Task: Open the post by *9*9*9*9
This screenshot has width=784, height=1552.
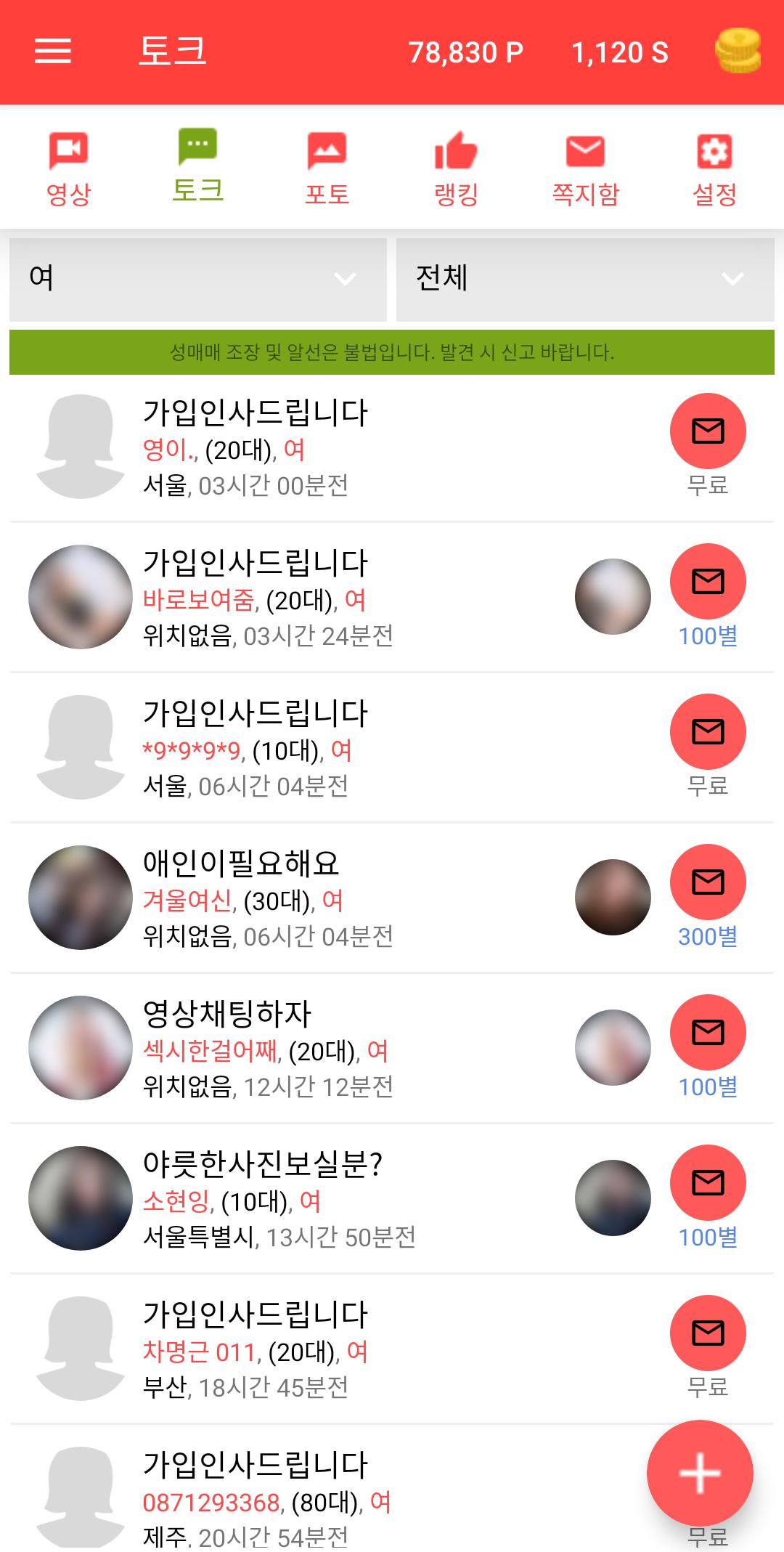Action: coord(392,747)
